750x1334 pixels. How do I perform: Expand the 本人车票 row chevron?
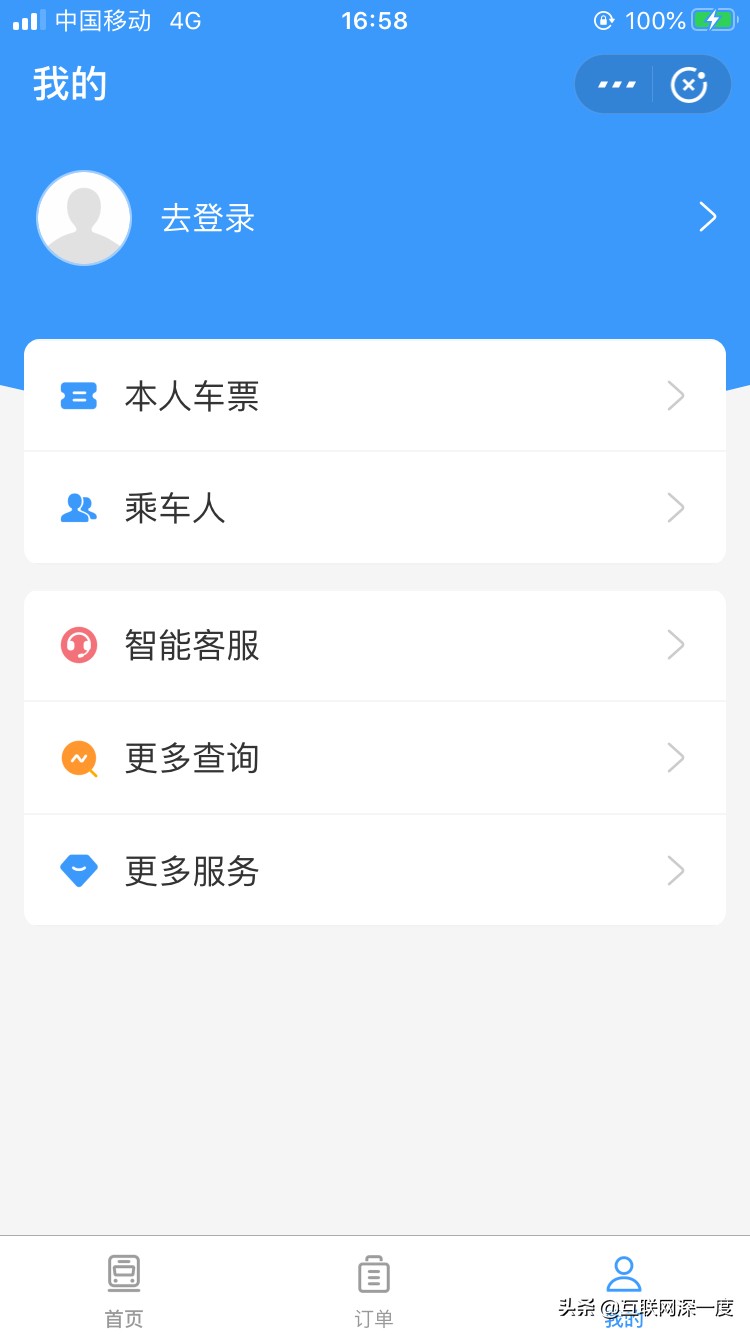[676, 395]
